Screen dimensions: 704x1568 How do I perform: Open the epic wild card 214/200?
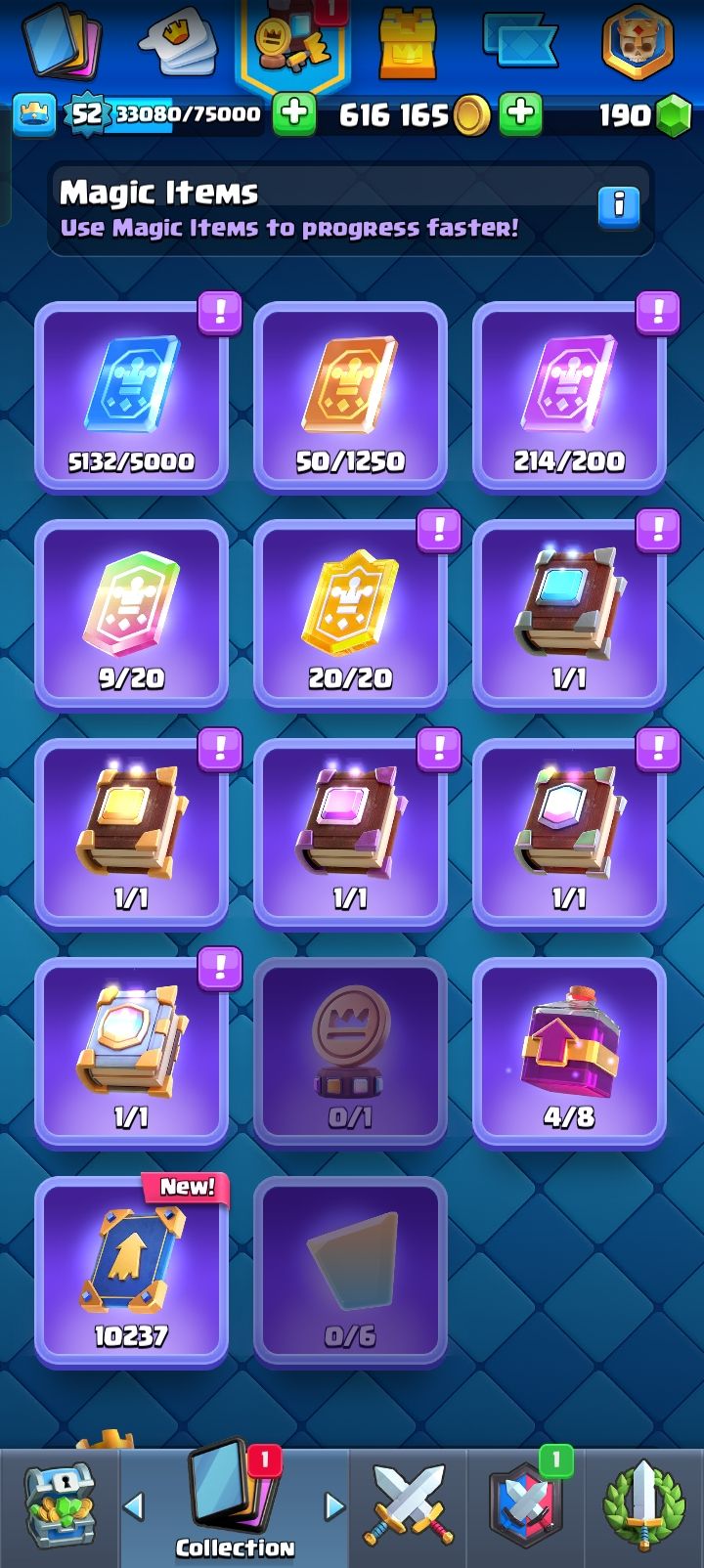(x=569, y=398)
